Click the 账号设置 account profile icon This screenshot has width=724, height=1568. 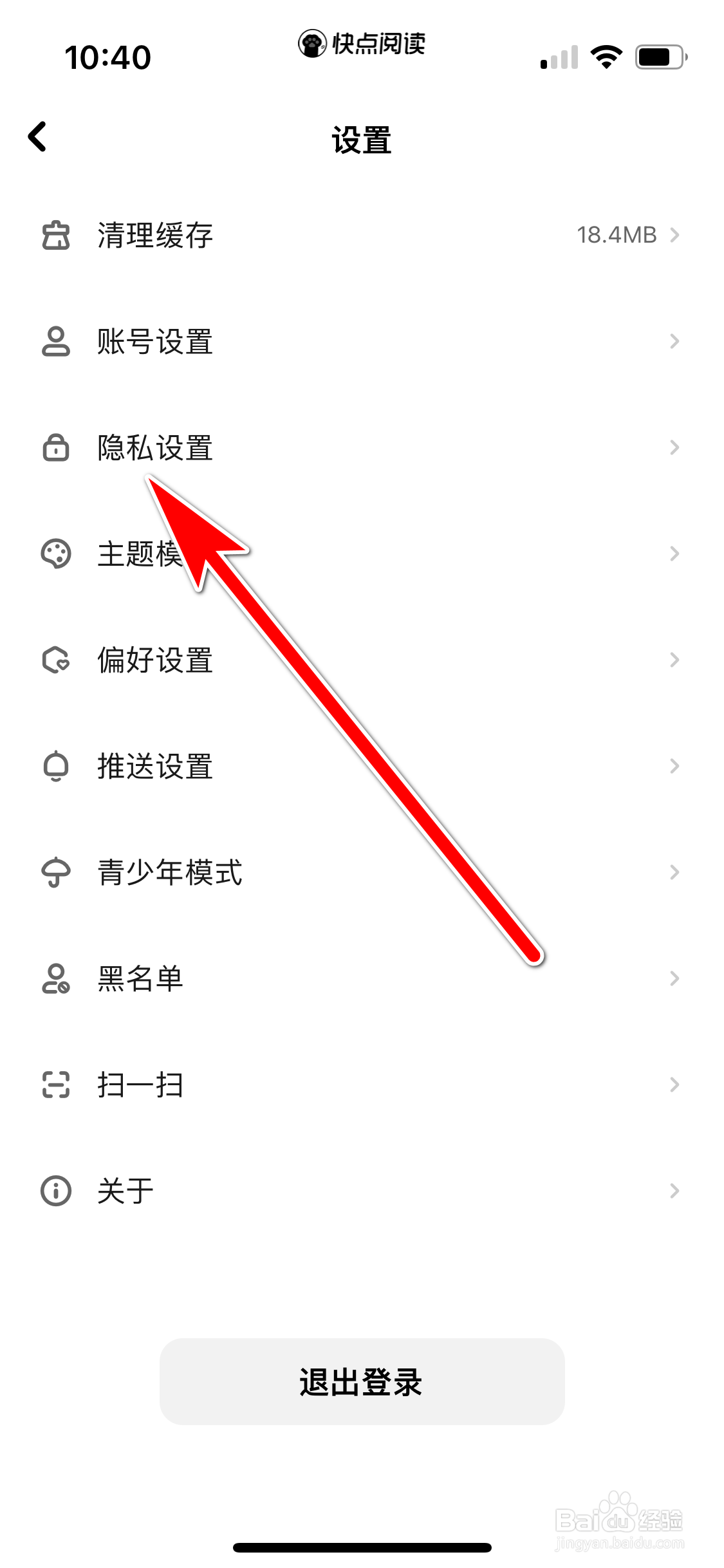(x=55, y=342)
